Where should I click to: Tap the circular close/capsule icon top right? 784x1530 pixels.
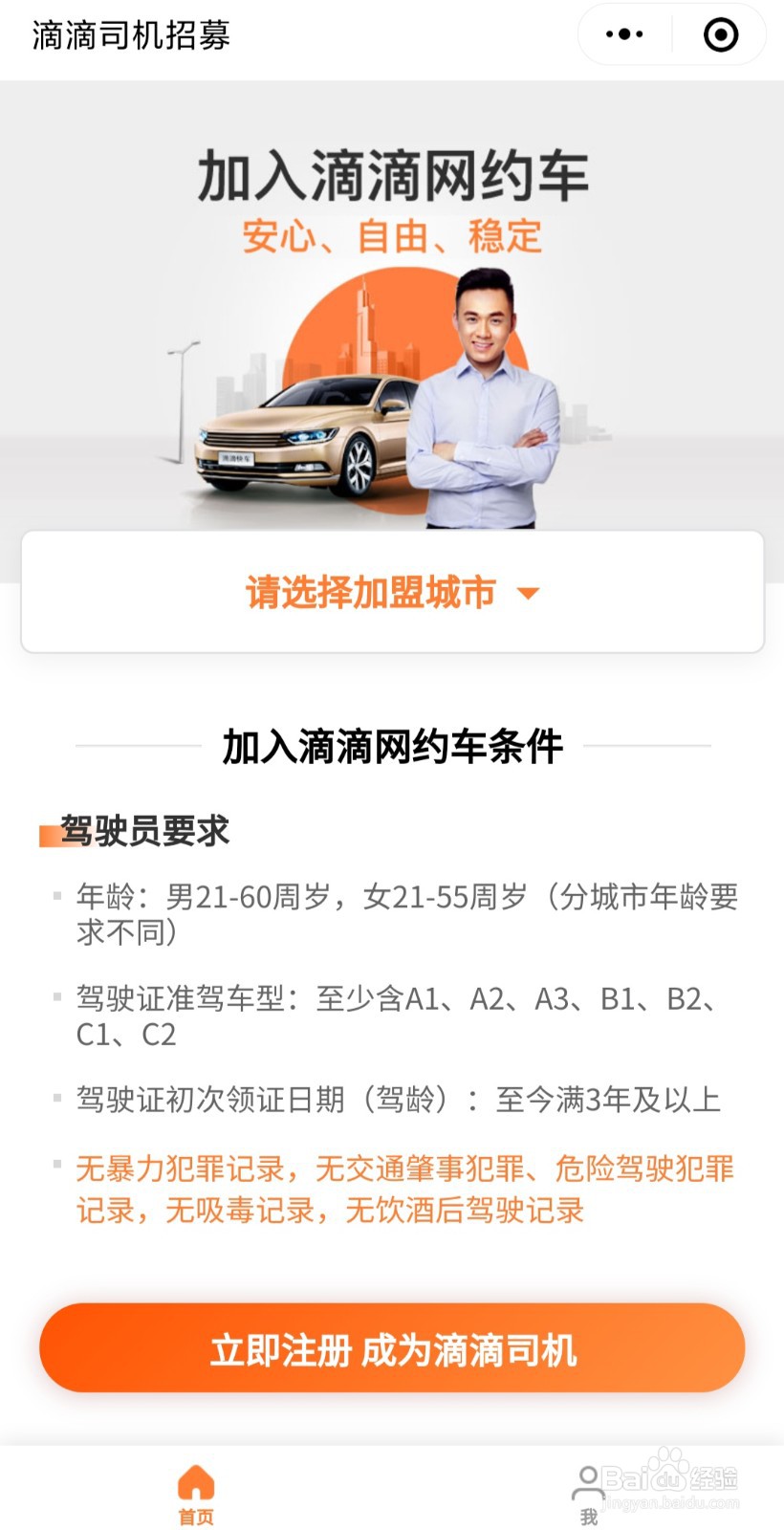pos(722,33)
